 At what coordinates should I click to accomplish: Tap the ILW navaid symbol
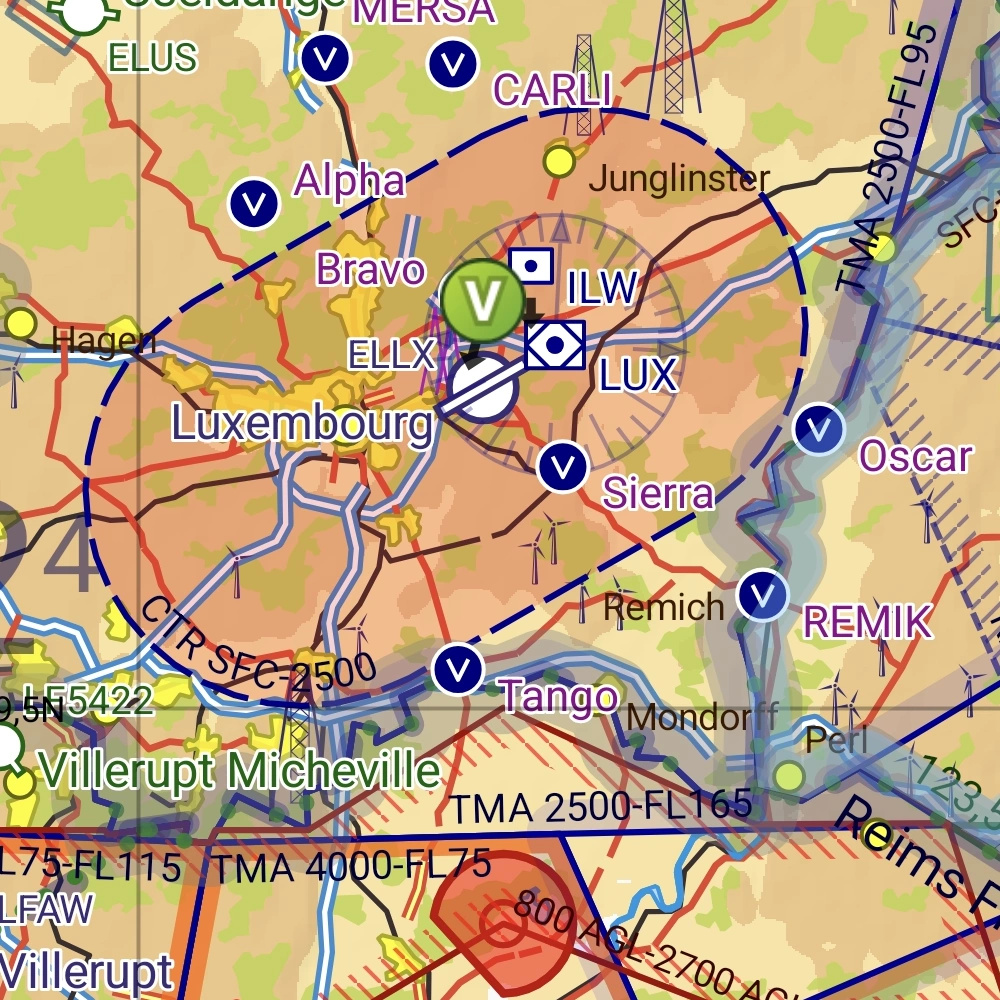(x=531, y=266)
